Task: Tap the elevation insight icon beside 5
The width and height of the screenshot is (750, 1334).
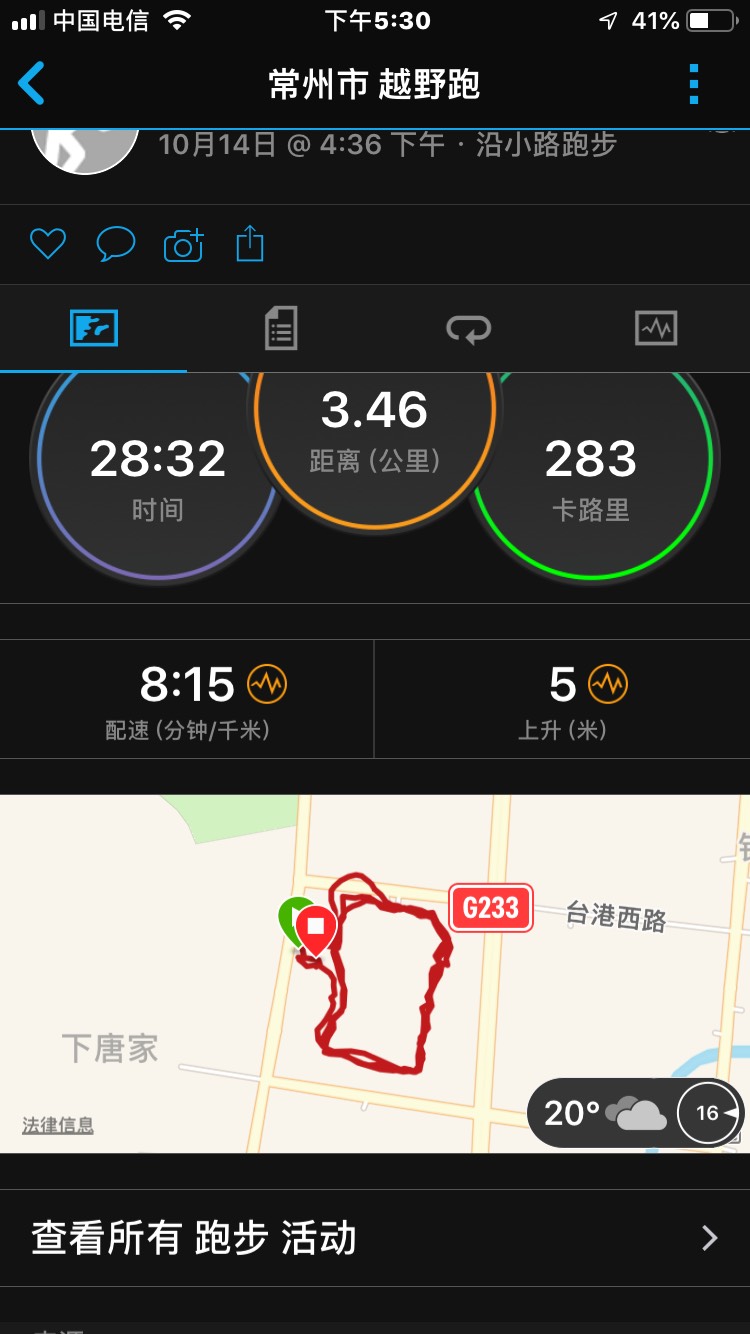Action: coord(607,685)
